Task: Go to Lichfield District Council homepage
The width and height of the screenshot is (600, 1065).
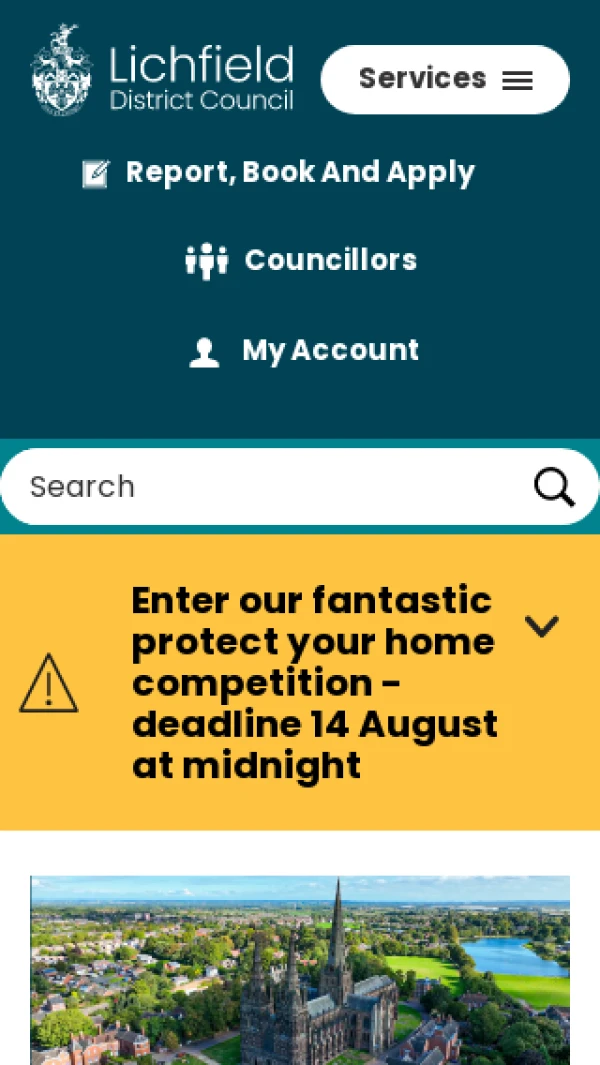Action: 162,72
